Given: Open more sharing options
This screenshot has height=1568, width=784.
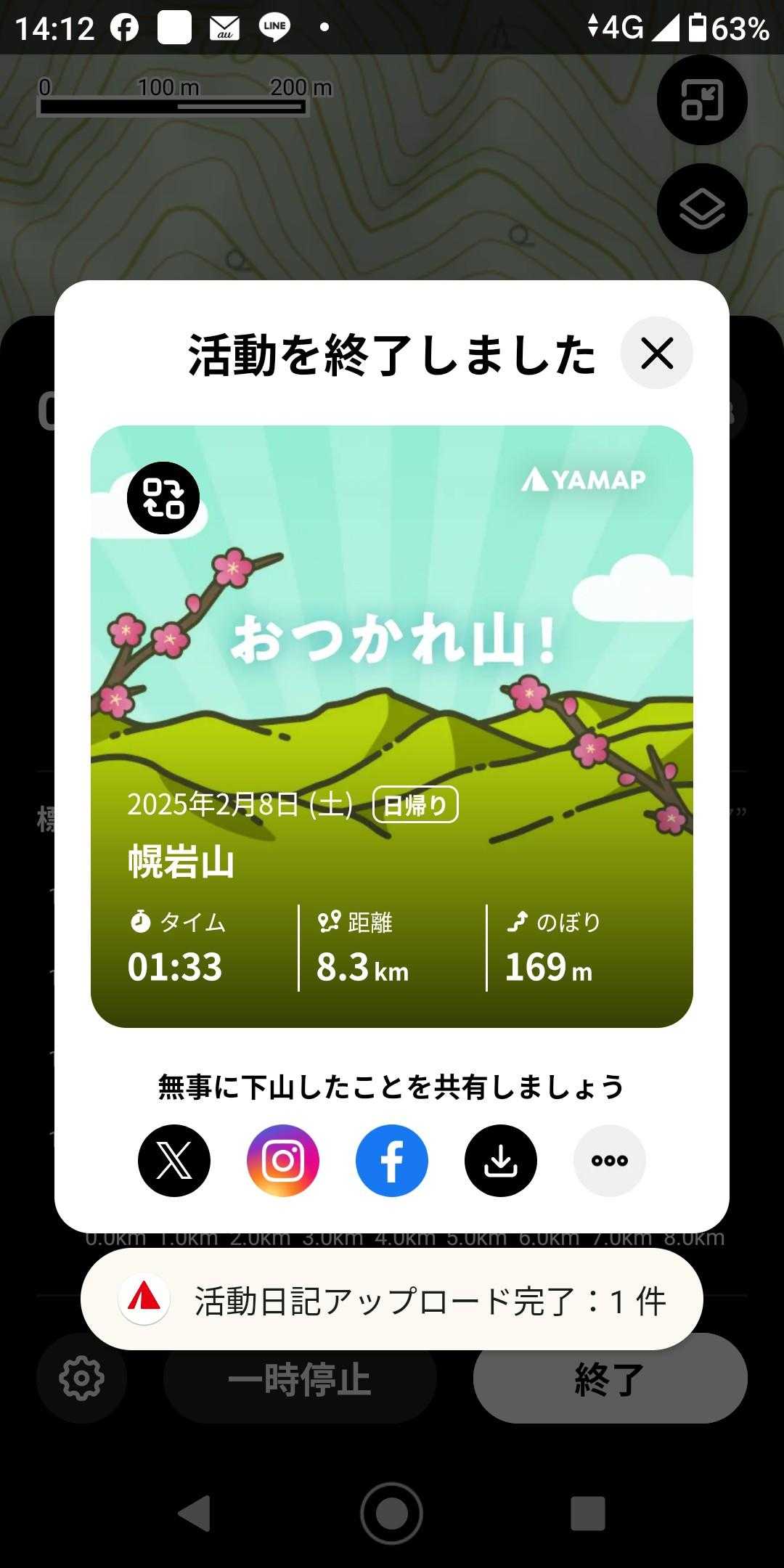Looking at the screenshot, I should click(610, 1161).
